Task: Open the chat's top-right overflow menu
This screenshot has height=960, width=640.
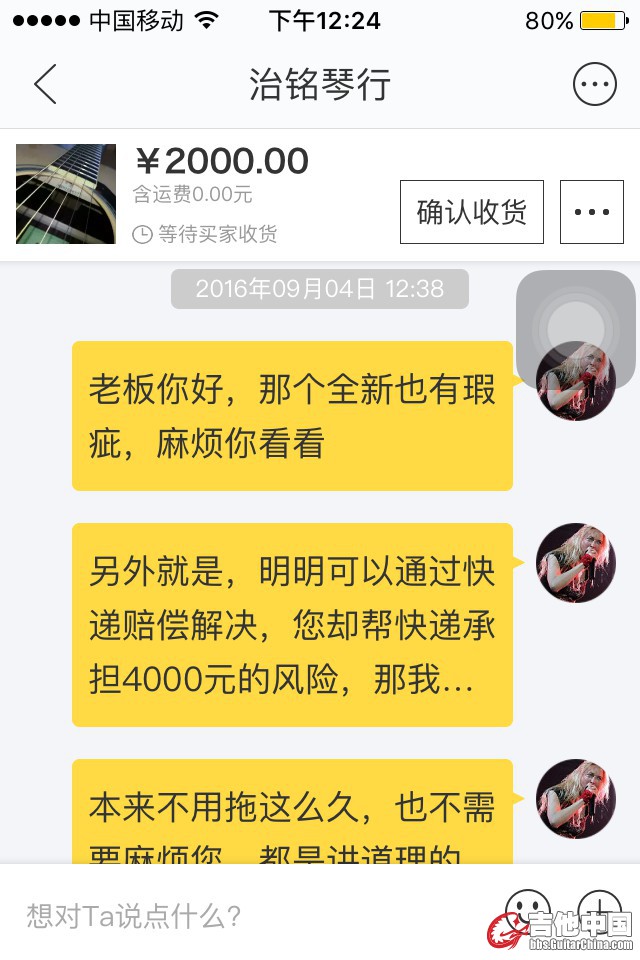Action: point(594,85)
